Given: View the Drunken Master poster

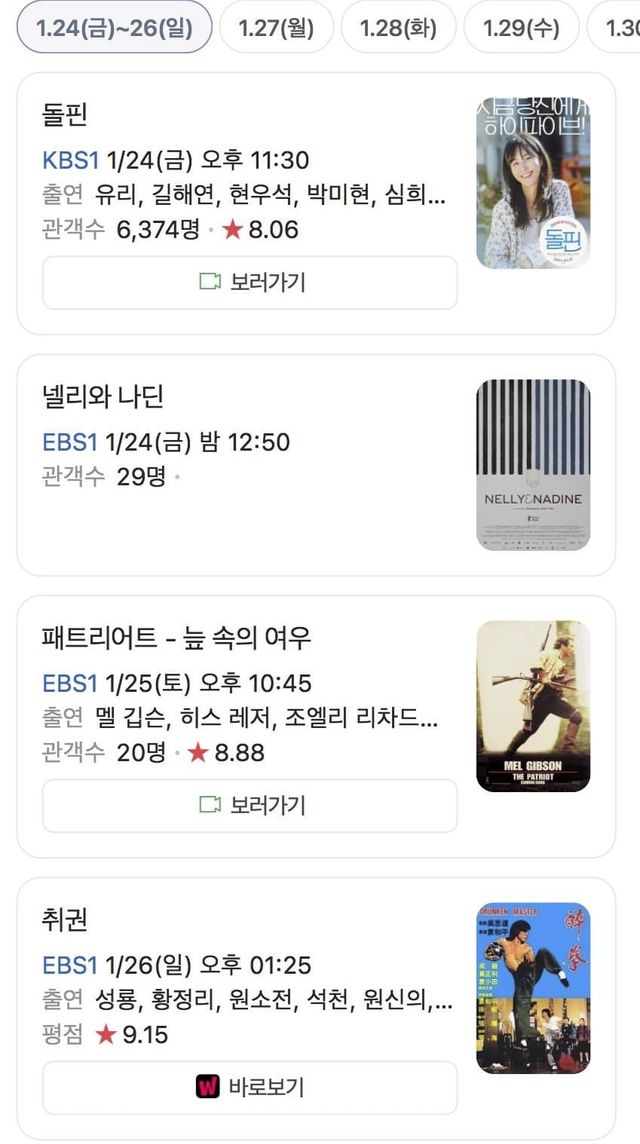Looking at the screenshot, I should (x=533, y=988).
